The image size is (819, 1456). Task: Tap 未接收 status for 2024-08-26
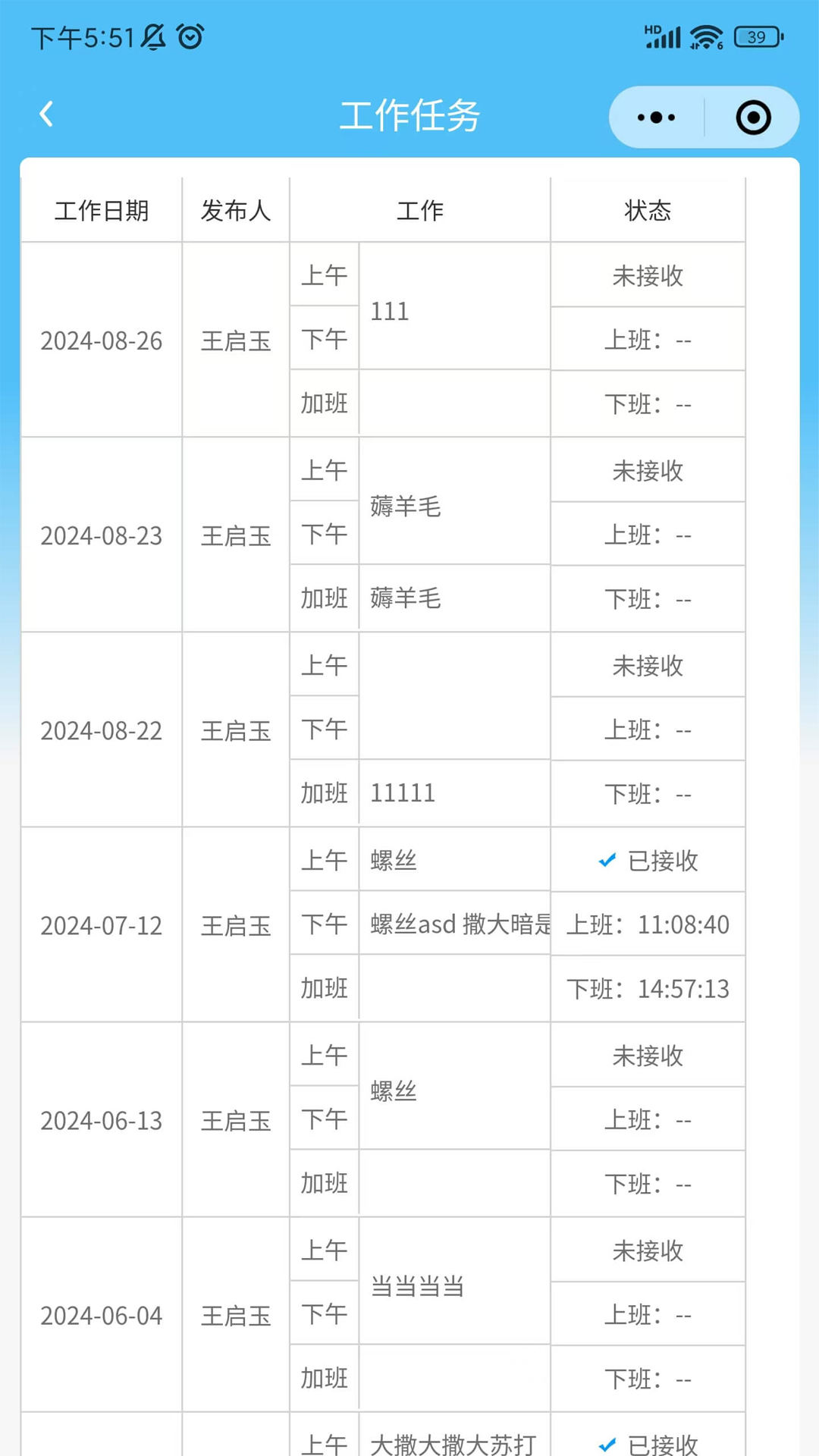pyautogui.click(x=648, y=275)
